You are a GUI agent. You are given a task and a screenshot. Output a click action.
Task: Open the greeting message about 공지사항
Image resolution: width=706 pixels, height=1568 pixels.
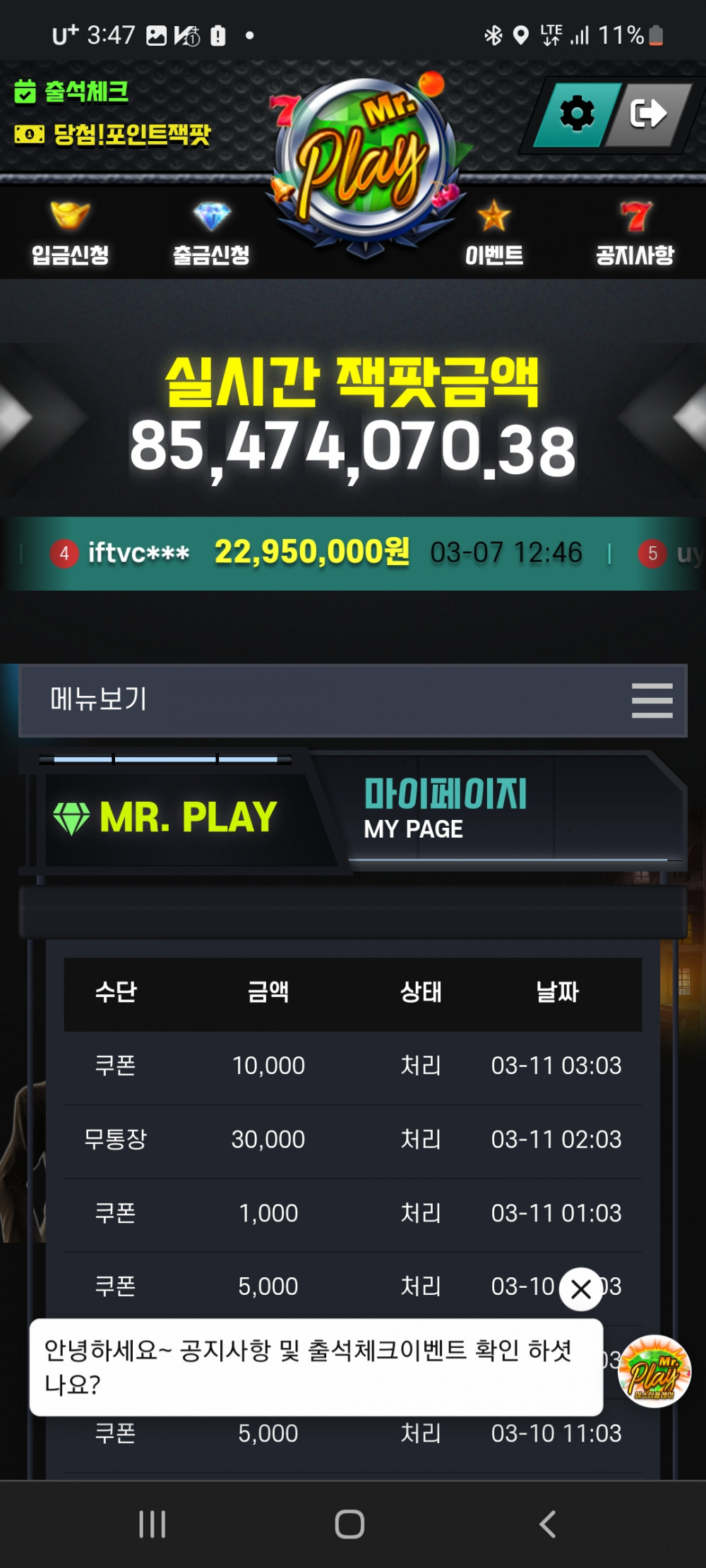pyautogui.click(x=316, y=1367)
